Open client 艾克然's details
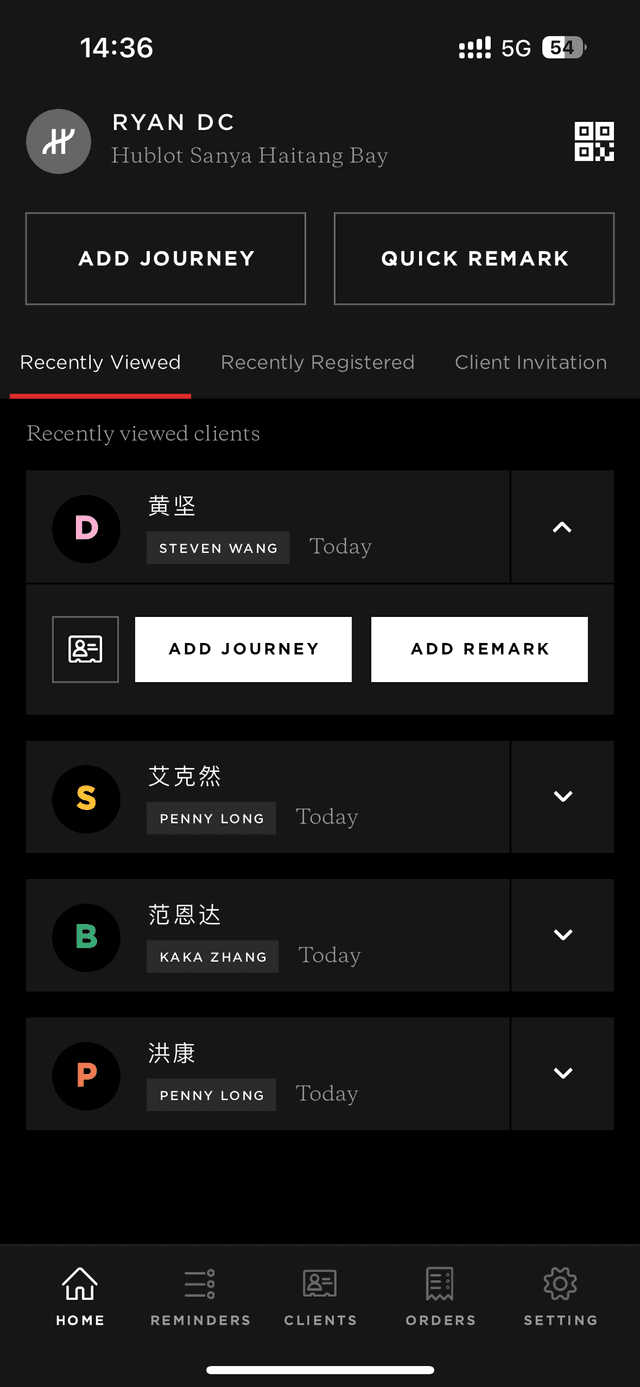Viewport: 640px width, 1387px height. click(267, 797)
